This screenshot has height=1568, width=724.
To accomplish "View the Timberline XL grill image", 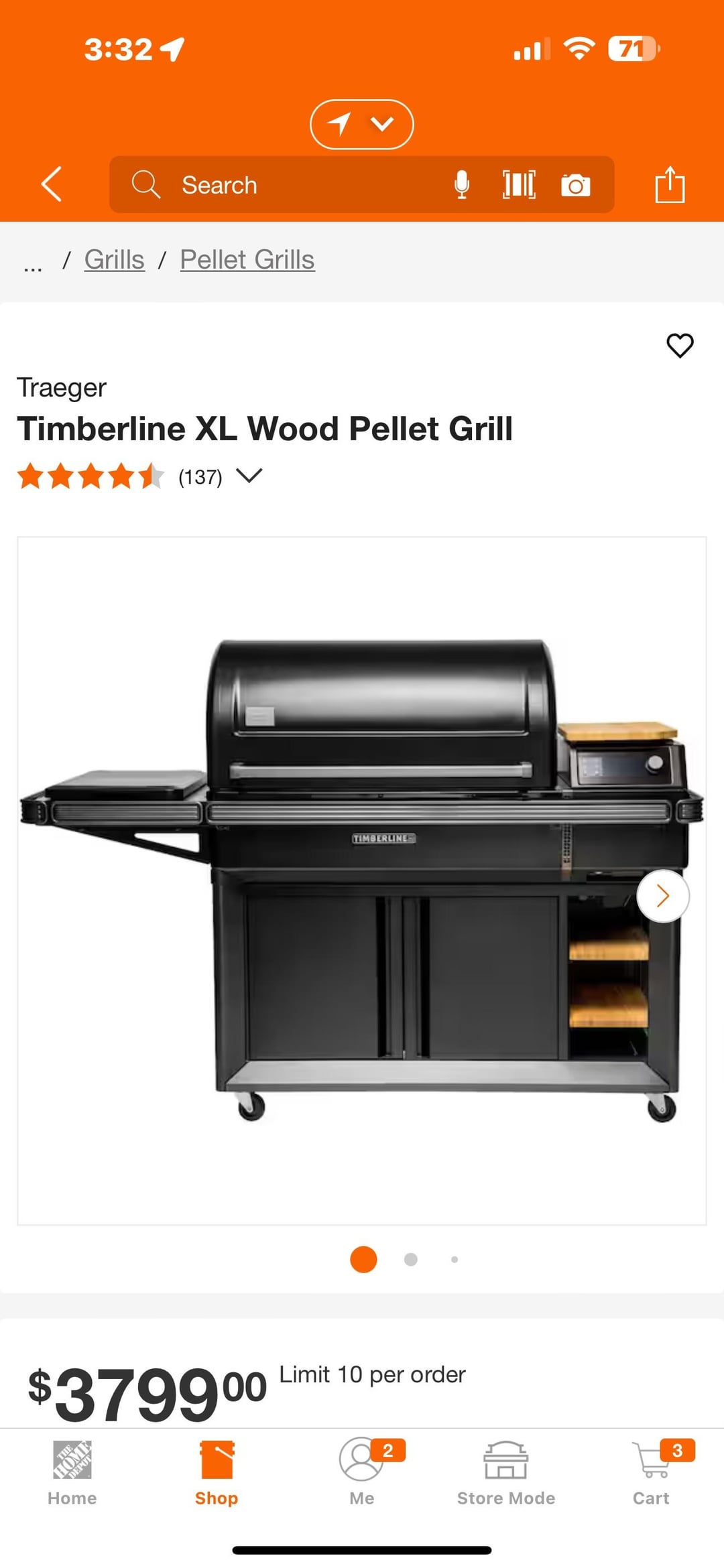I will coord(361,880).
